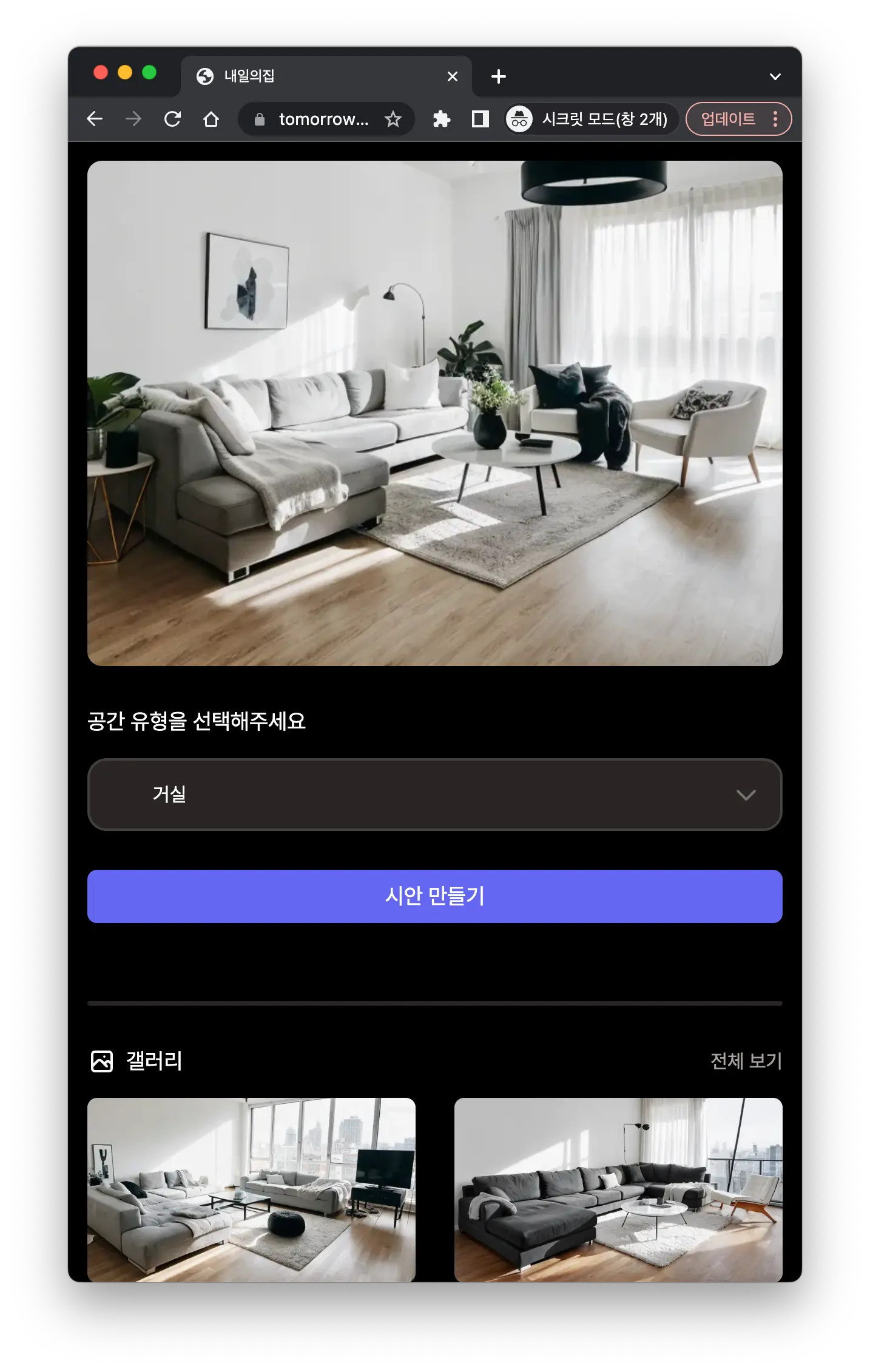The height and width of the screenshot is (1372, 870).
Task: Bookmark this page with the star icon
Action: [393, 119]
